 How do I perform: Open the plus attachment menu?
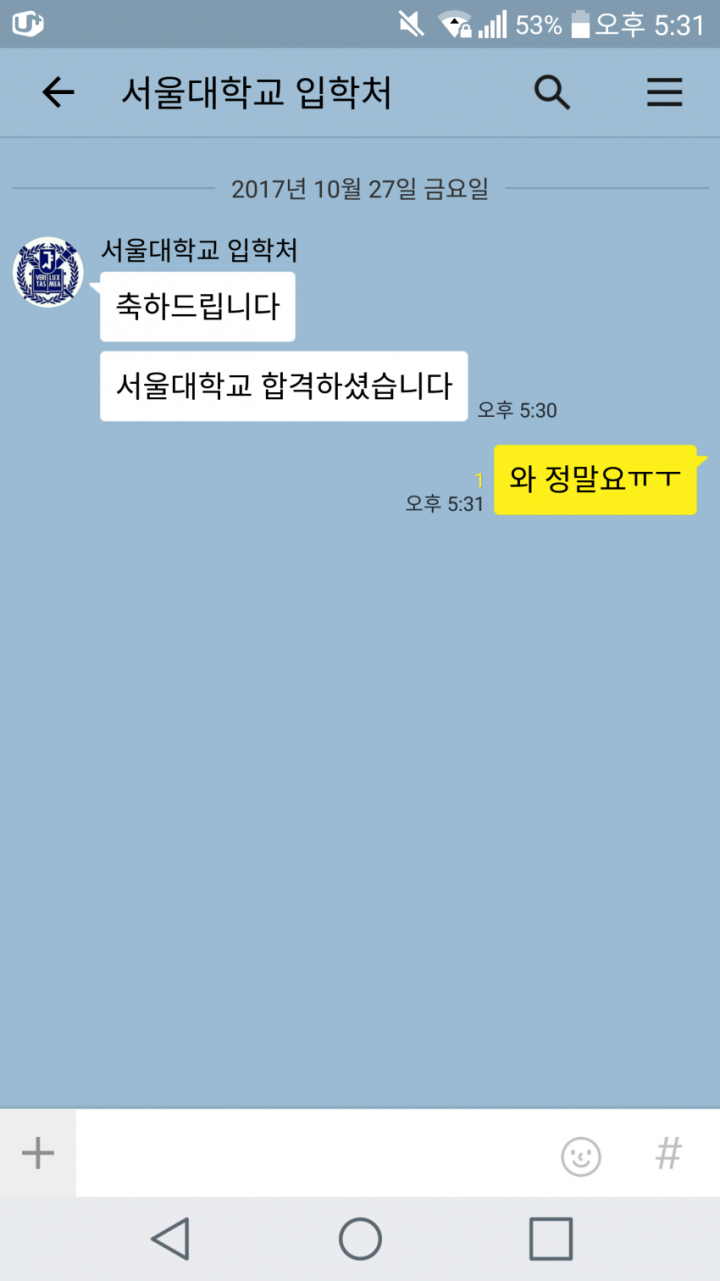[38, 1153]
